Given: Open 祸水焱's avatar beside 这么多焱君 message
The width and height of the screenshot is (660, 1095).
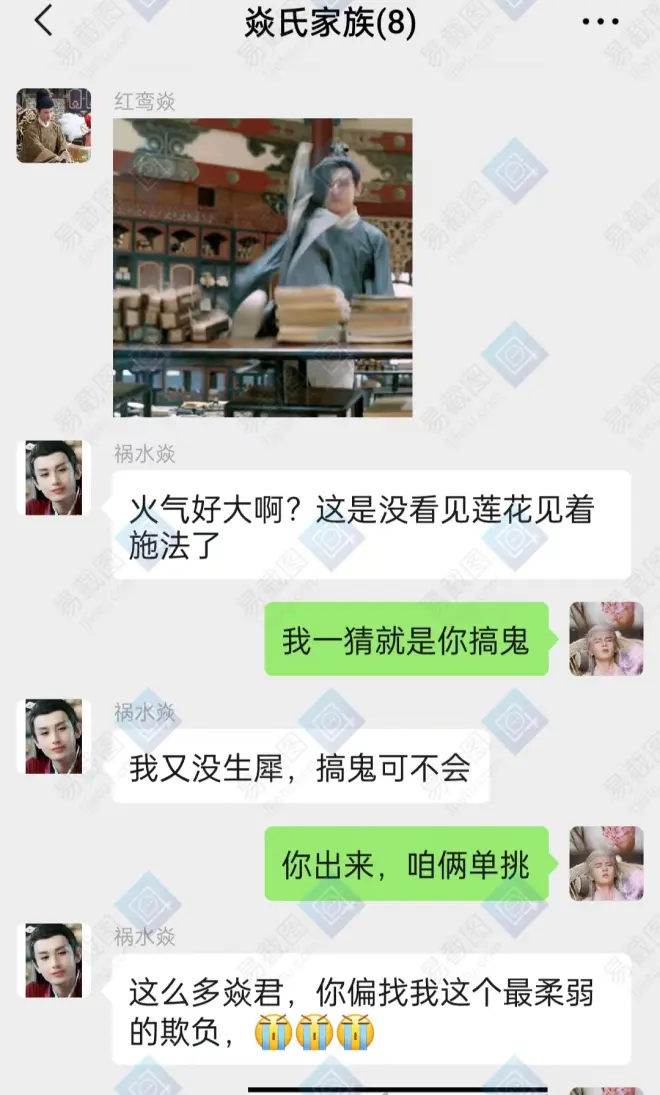Looking at the screenshot, I should (53, 960).
